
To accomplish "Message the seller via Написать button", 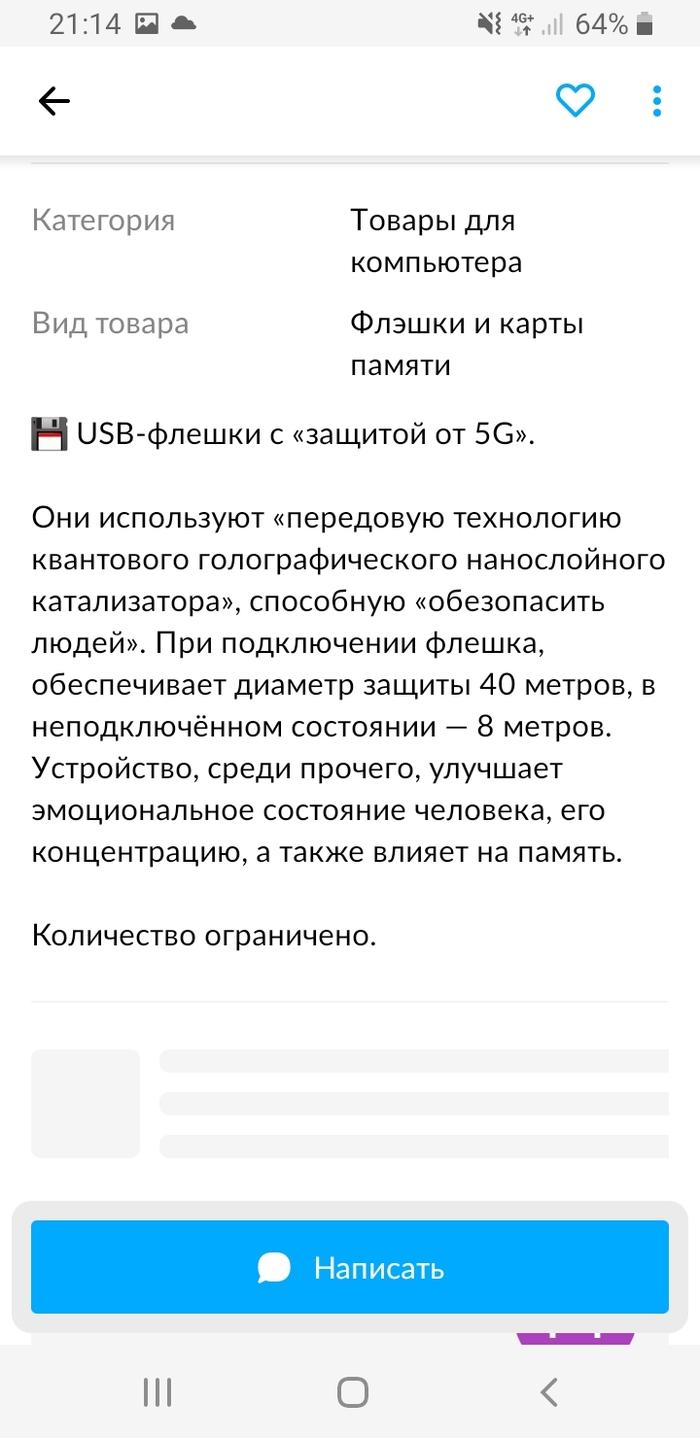I will (x=349, y=1267).
